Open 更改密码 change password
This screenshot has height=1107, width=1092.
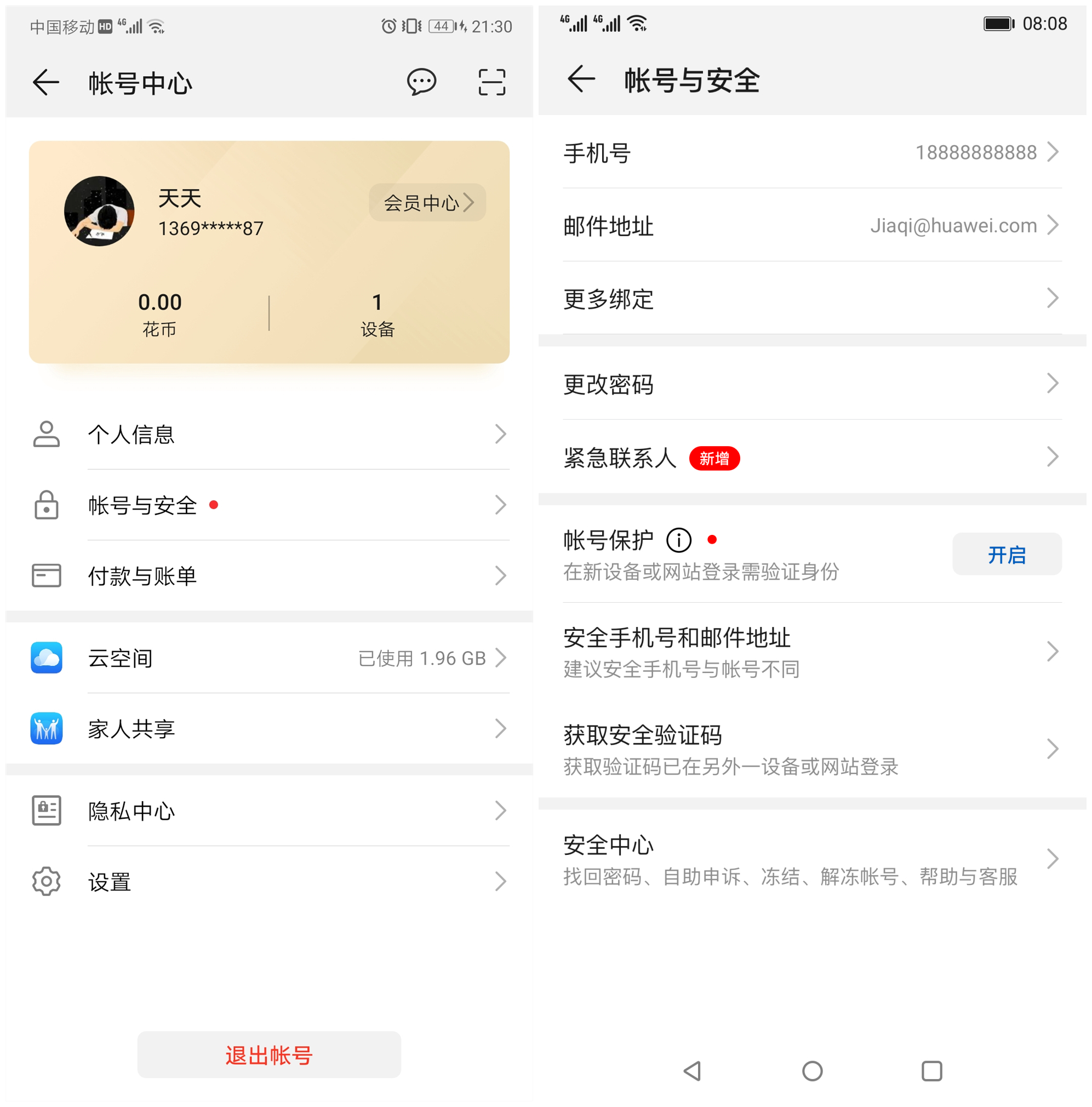point(812,384)
